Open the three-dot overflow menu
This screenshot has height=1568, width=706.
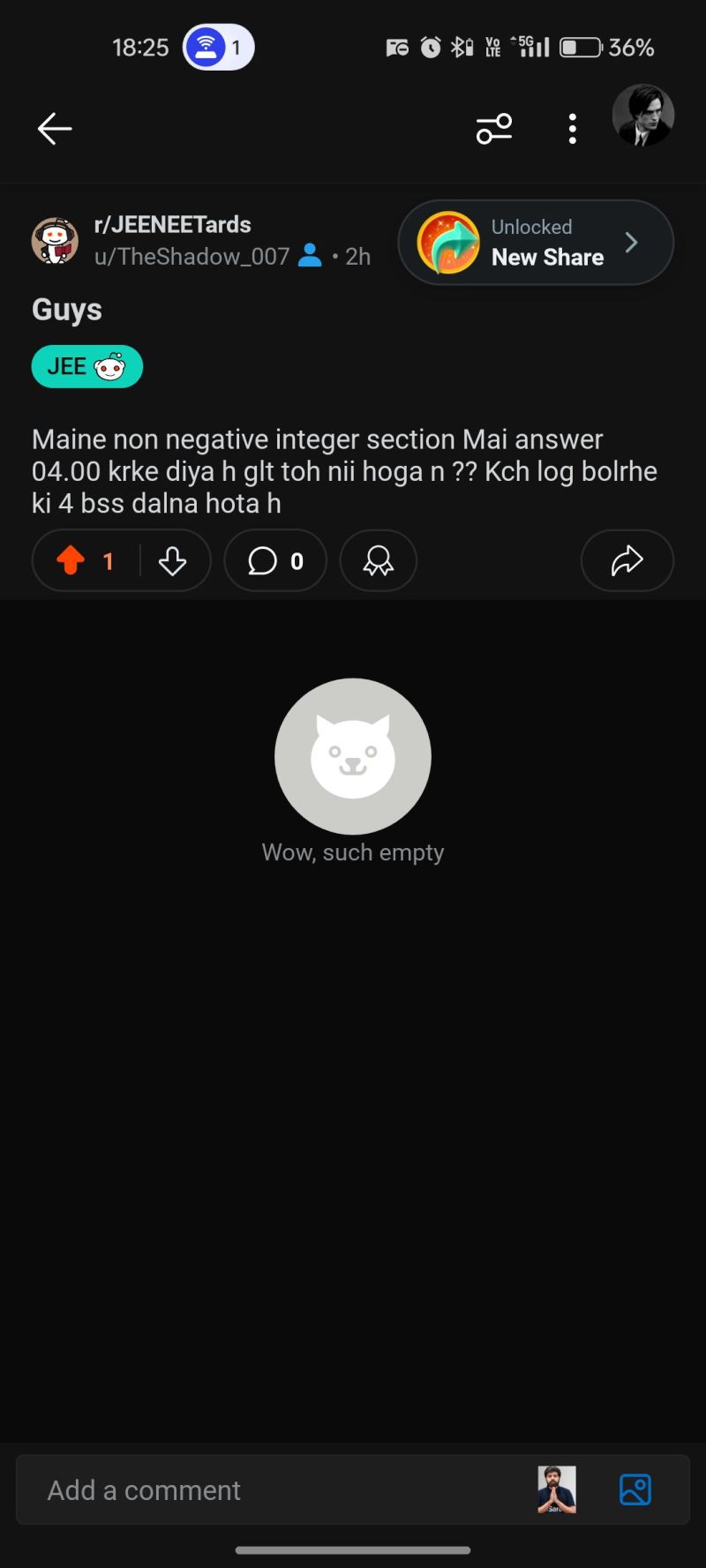click(x=573, y=129)
